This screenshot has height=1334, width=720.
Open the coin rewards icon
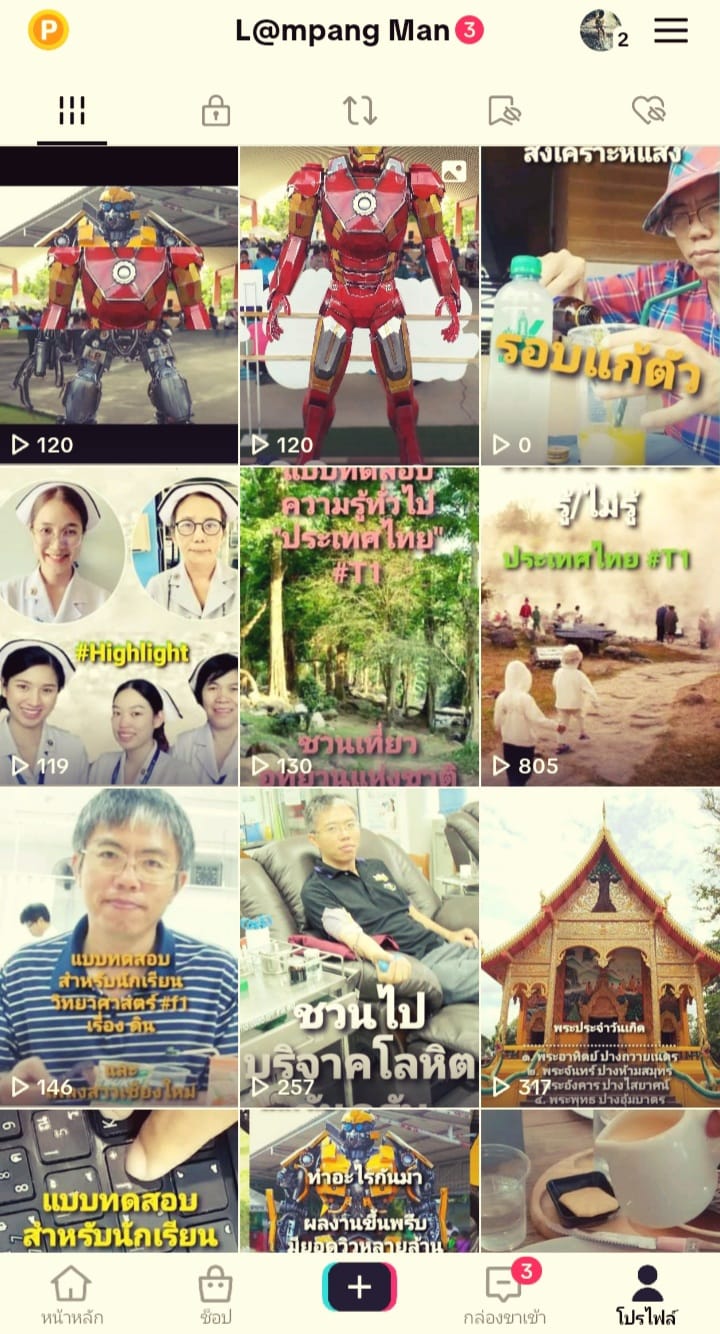48,30
